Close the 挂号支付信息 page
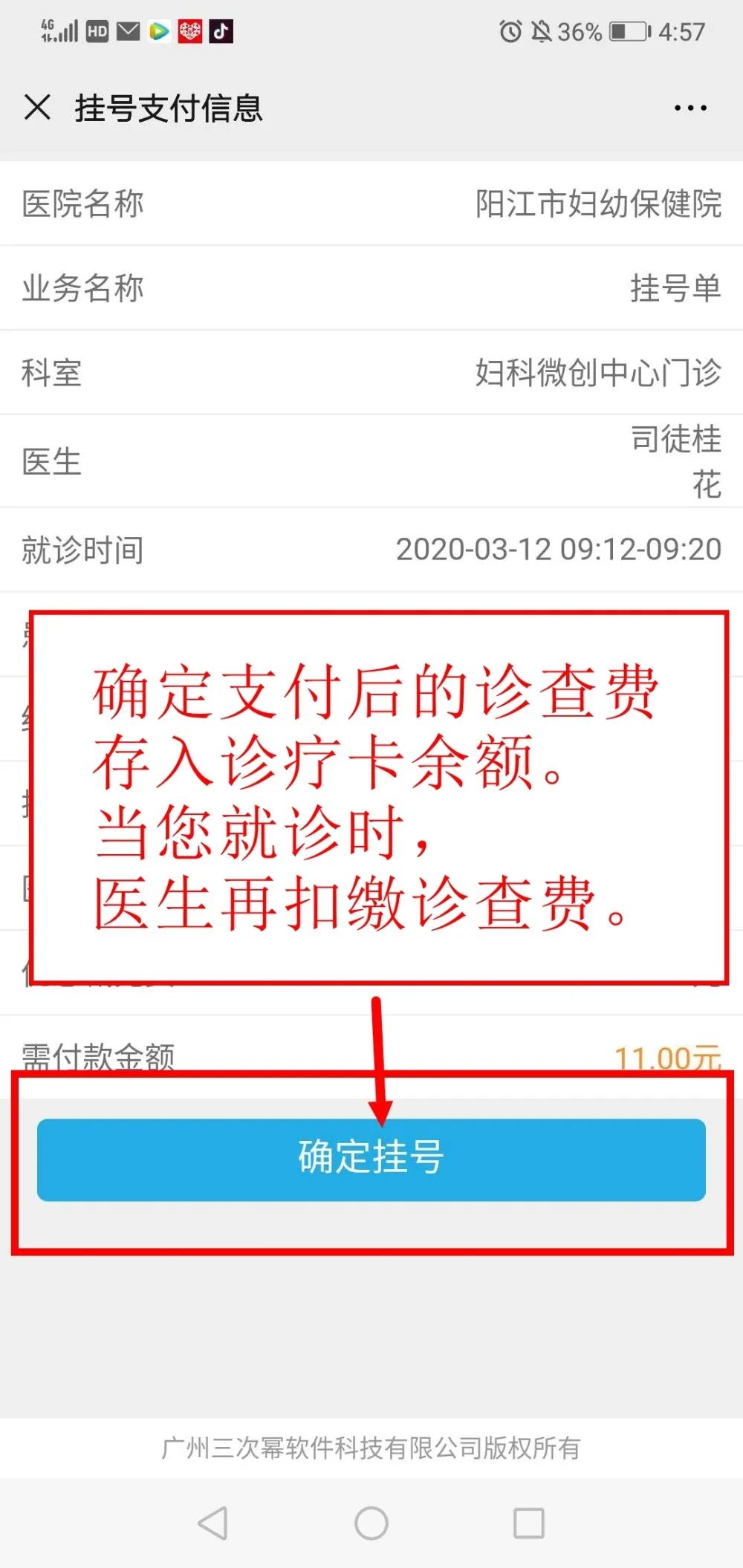The image size is (743, 1568). point(37,108)
